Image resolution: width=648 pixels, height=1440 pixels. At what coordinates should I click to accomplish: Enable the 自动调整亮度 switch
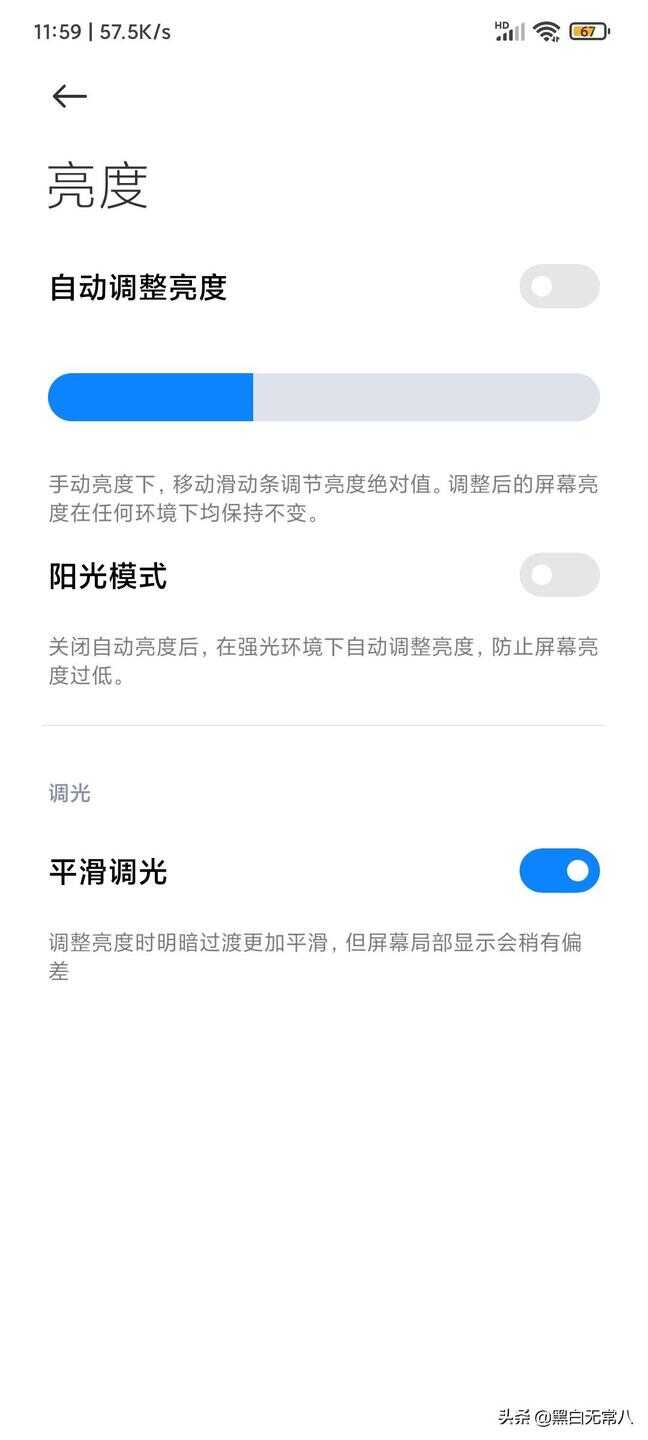(x=558, y=287)
